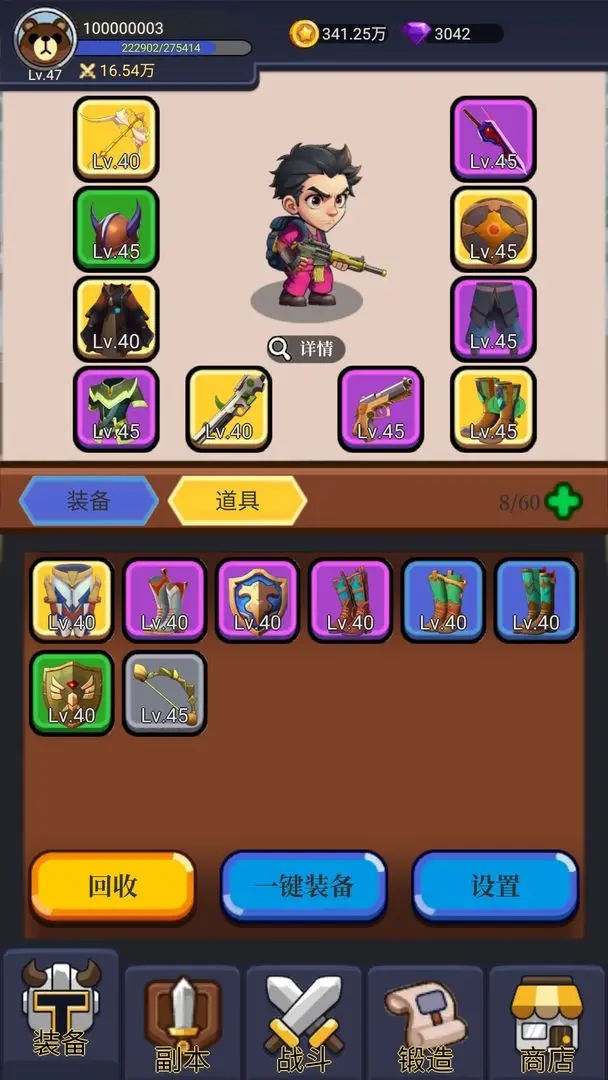This screenshot has width=608, height=1080.
Task: Inspect the equipped Lv.40 sword slot
Action: (x=229, y=409)
